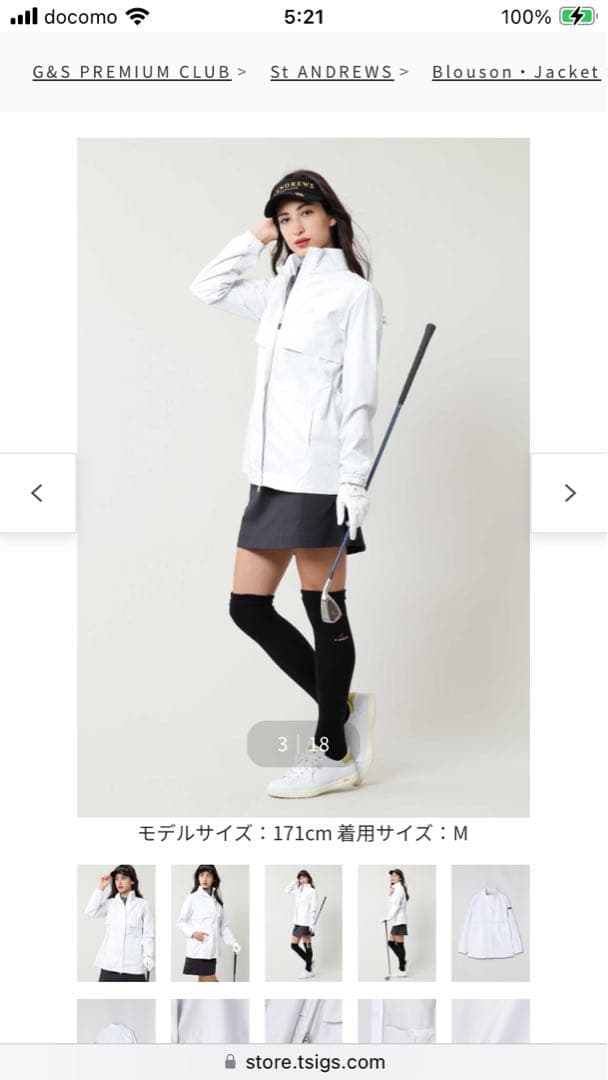The width and height of the screenshot is (608, 1080).
Task: Select thumbnail of model touching her visor
Action: (x=116, y=922)
